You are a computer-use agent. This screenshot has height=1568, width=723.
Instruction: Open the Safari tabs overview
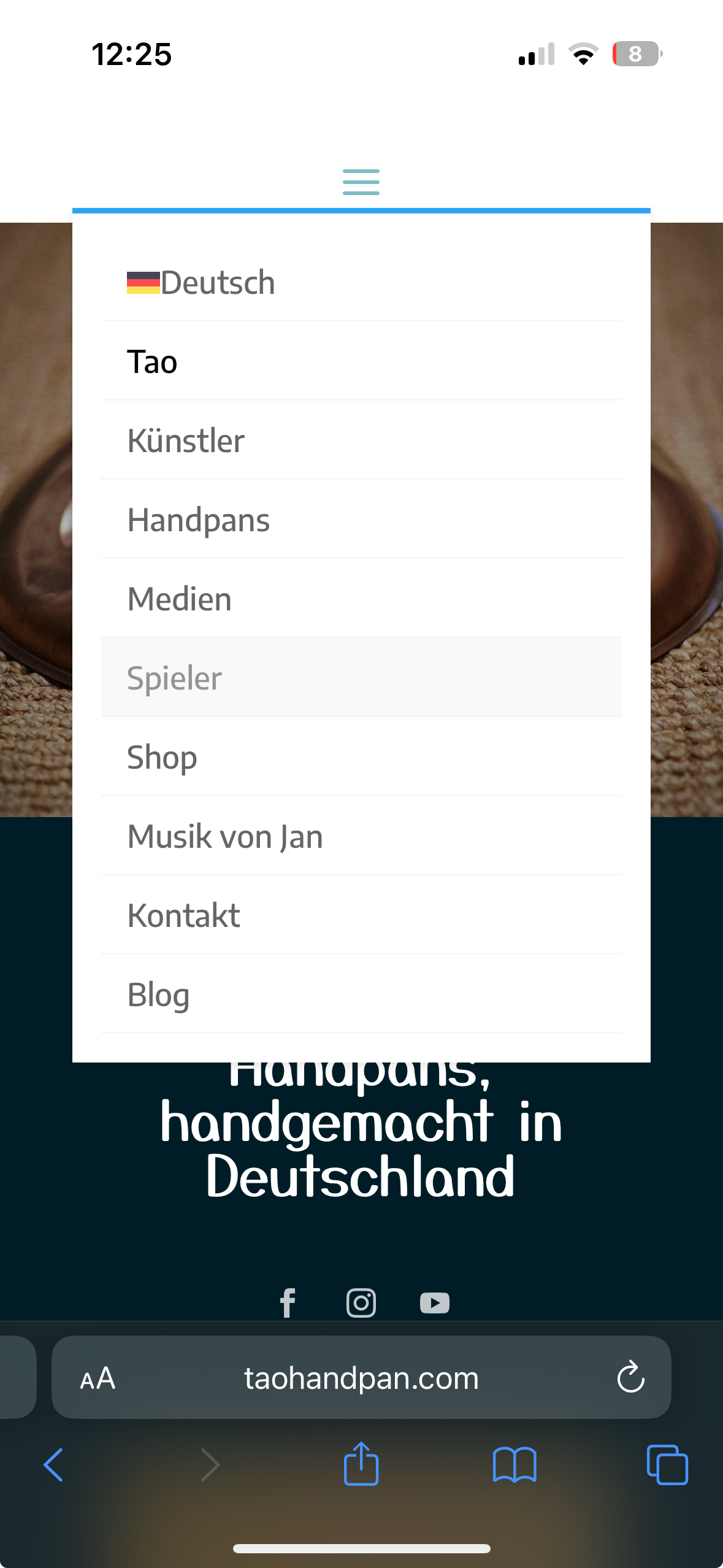[667, 1465]
